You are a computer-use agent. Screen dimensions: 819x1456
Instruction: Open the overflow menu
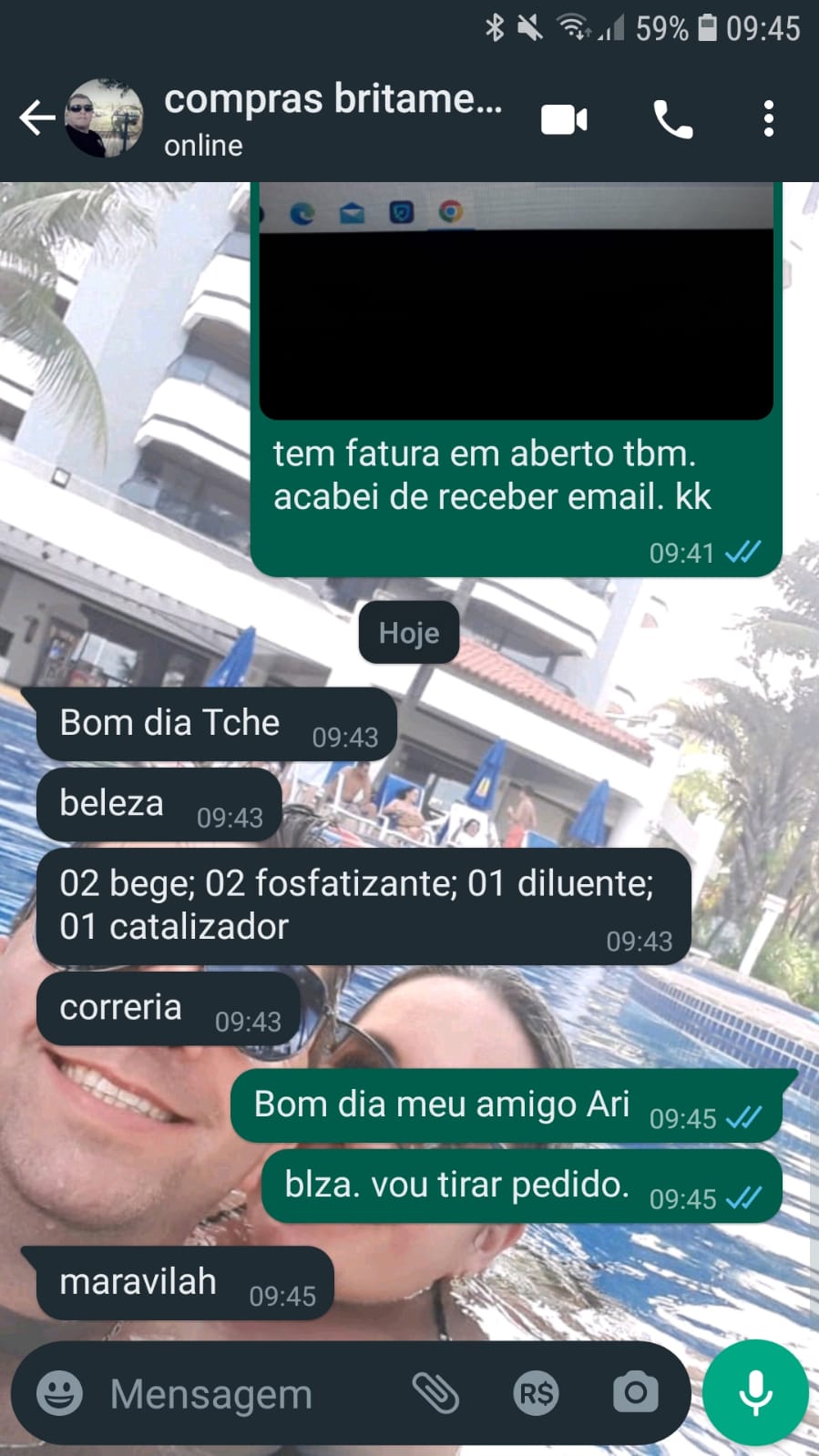(769, 119)
